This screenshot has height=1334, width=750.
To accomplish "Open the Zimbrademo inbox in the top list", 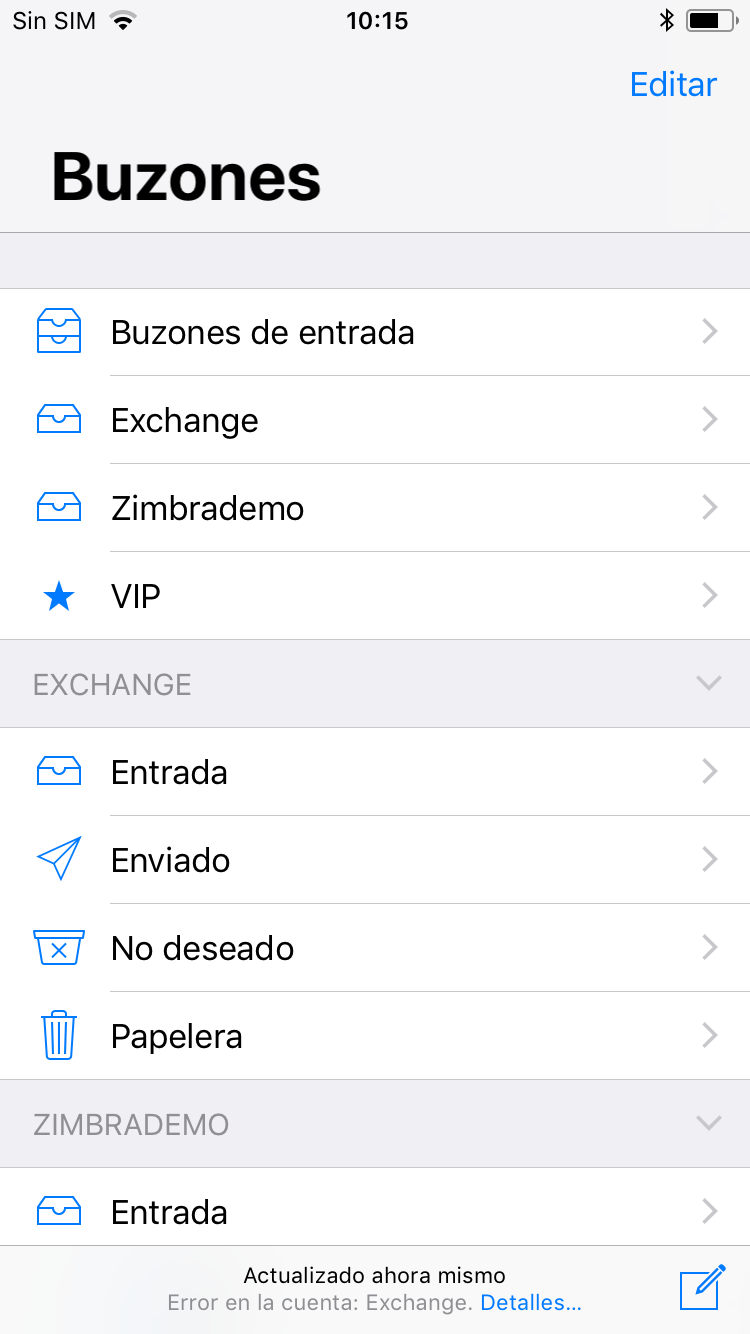I will (x=375, y=508).
